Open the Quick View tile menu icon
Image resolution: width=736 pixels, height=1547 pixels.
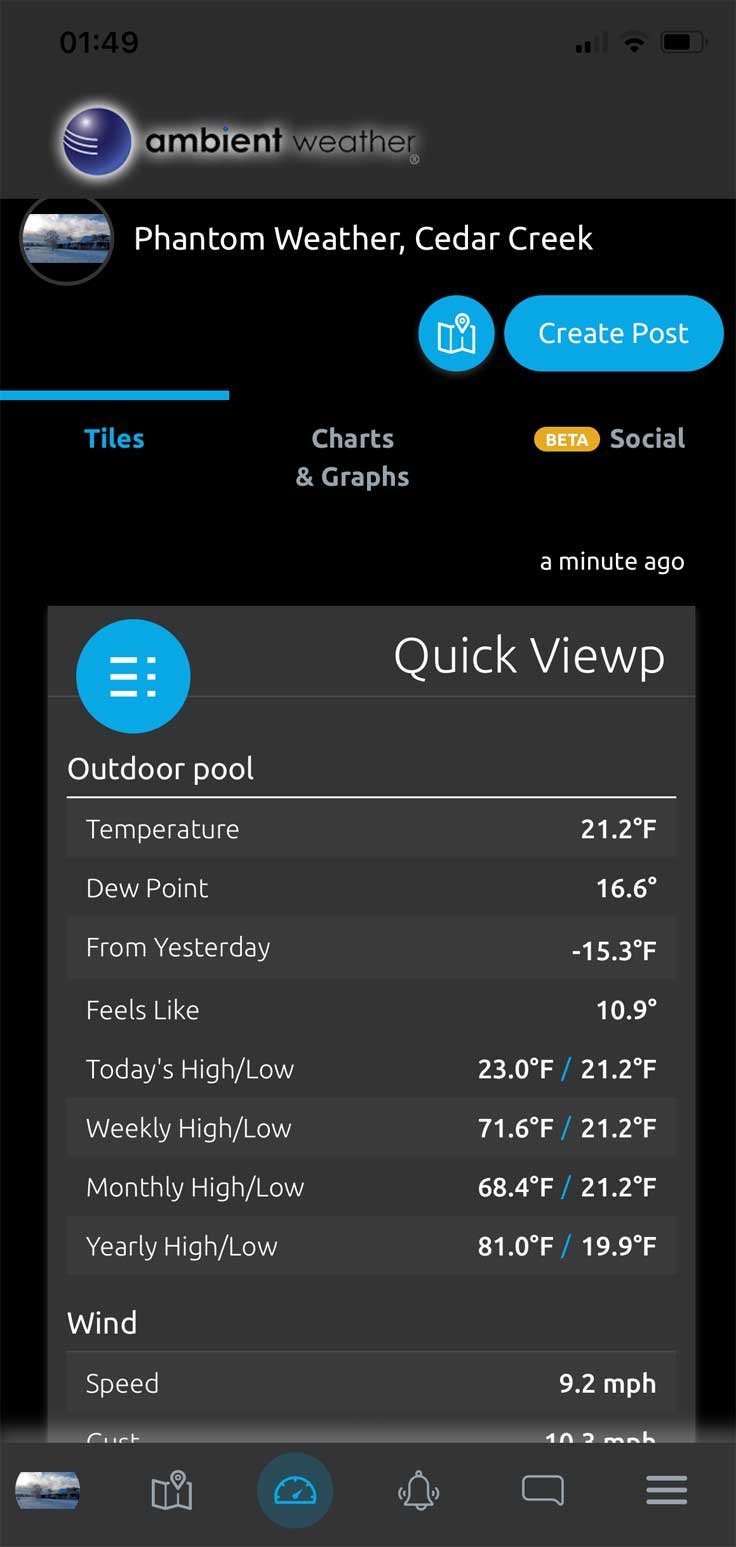133,676
